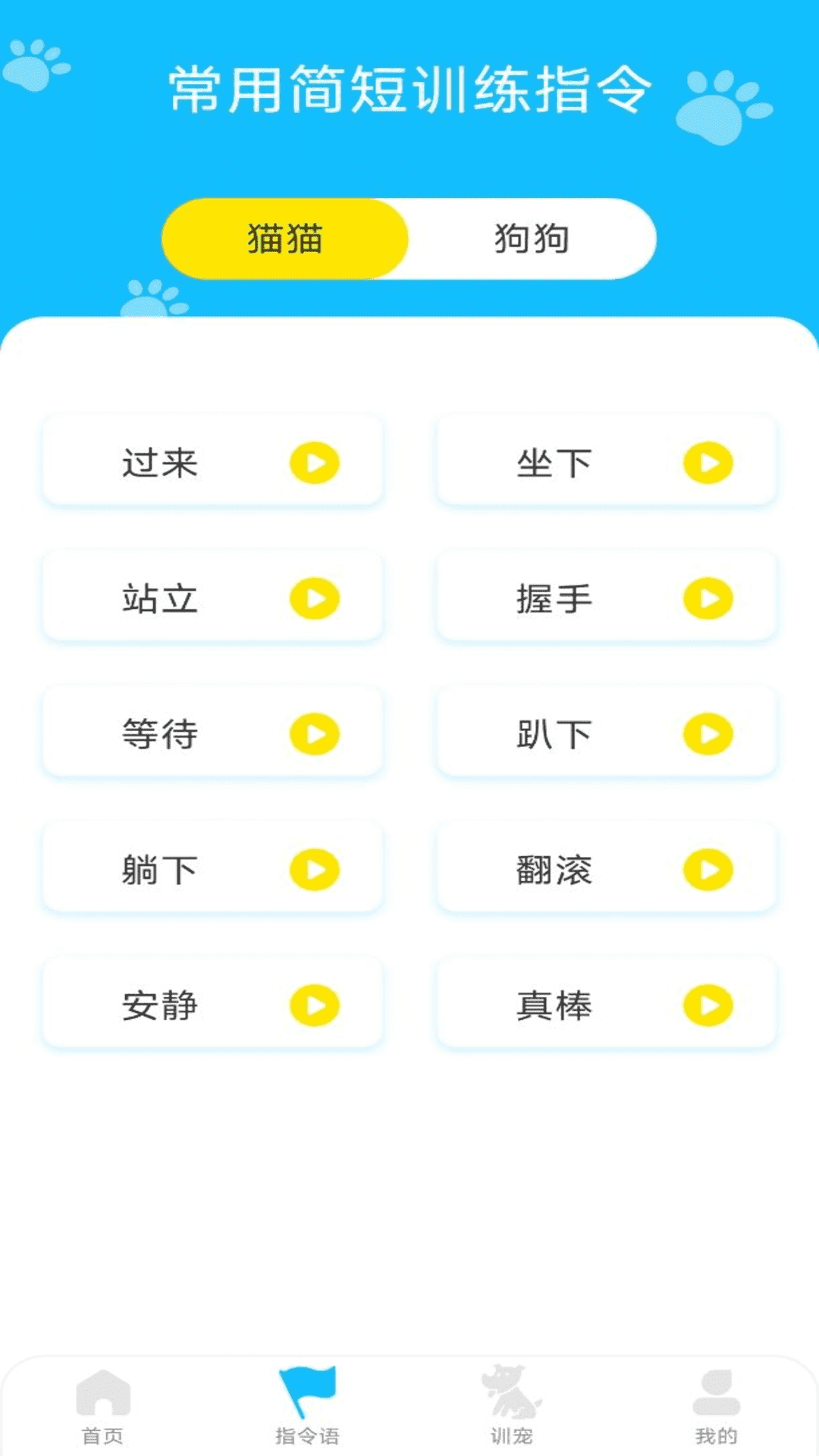Screen dimensions: 819x1456
Task: Play the 真棒 praise audio
Action: [708, 1006]
